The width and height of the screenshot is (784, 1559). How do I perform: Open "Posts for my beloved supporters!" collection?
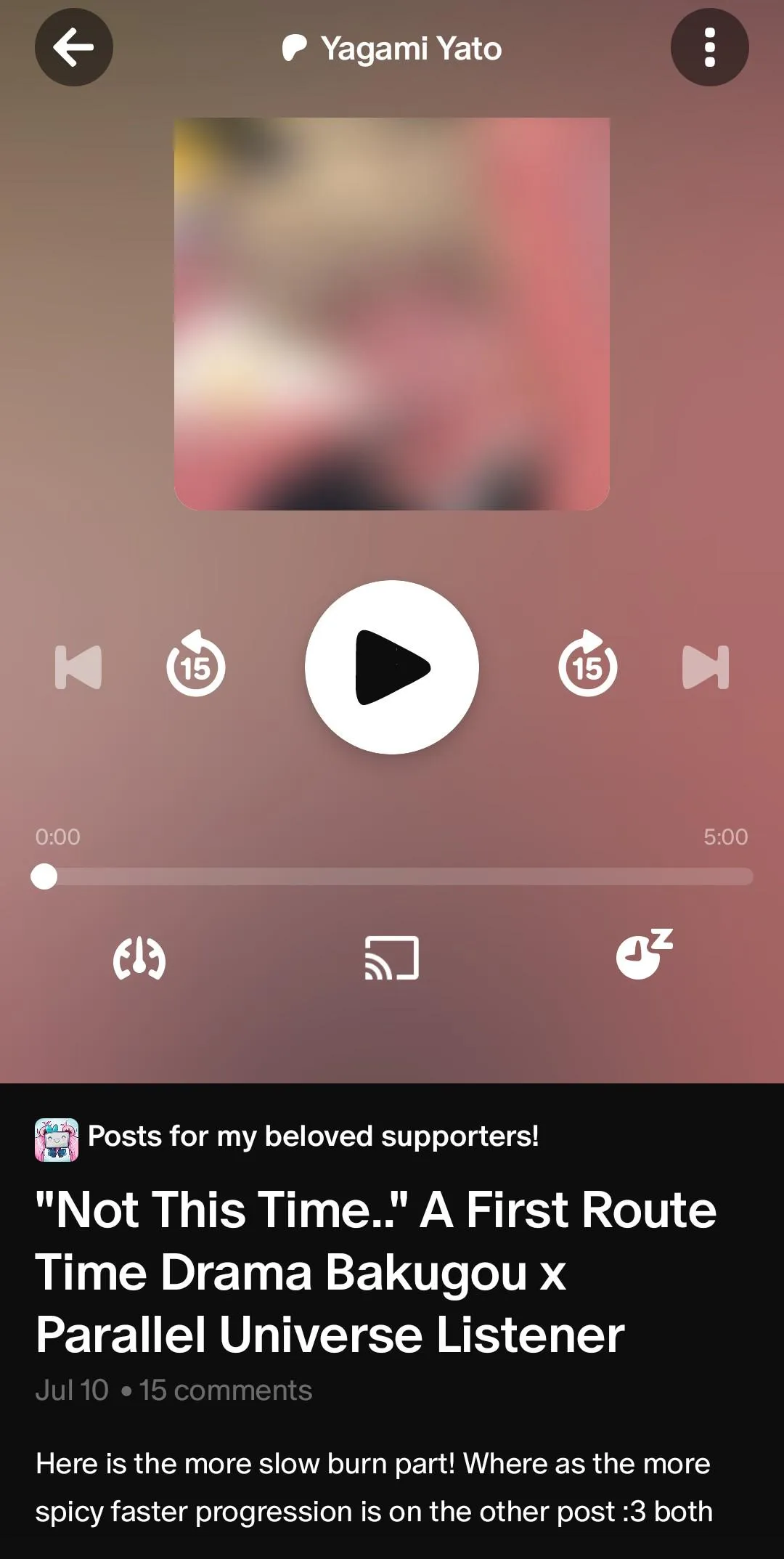pyautogui.click(x=312, y=1136)
